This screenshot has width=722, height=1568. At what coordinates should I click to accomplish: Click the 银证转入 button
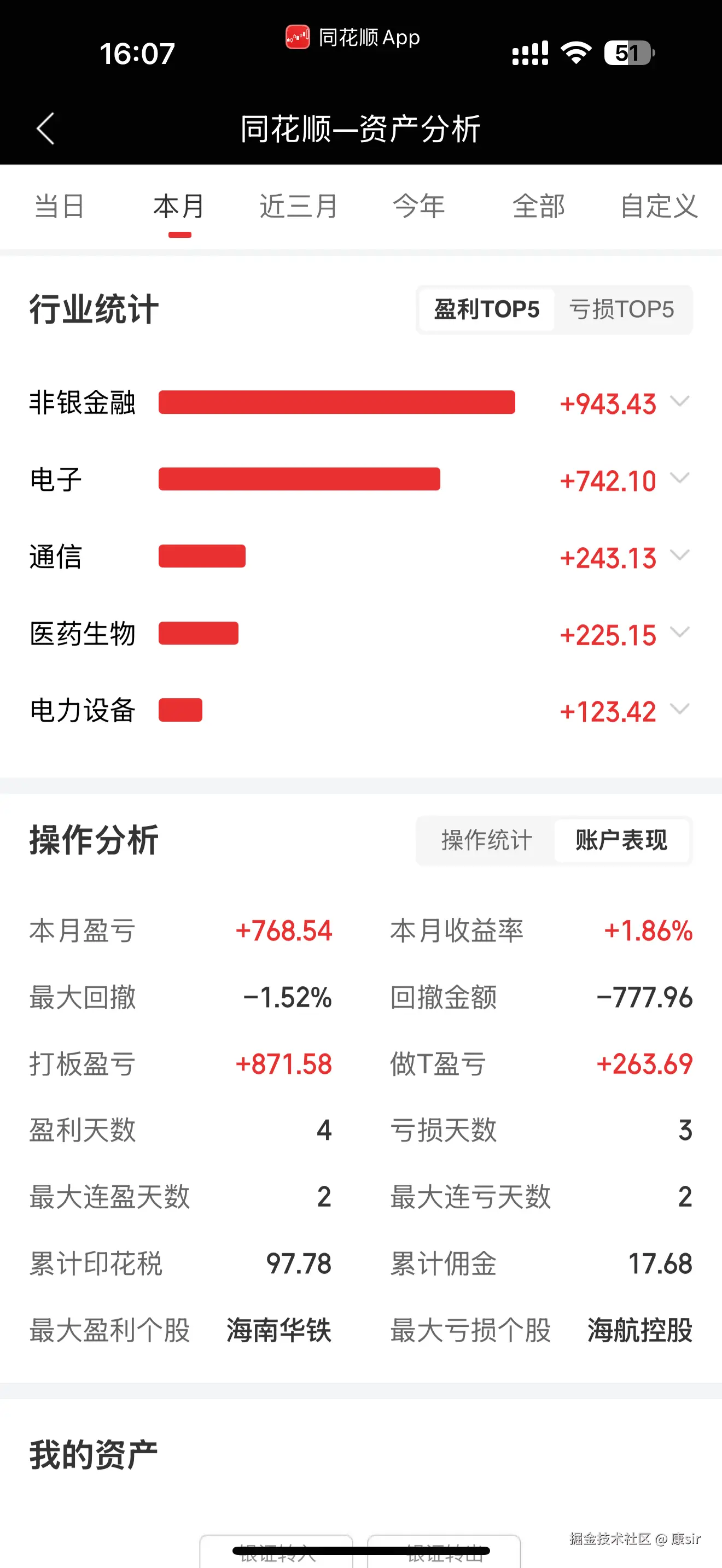click(x=277, y=1552)
